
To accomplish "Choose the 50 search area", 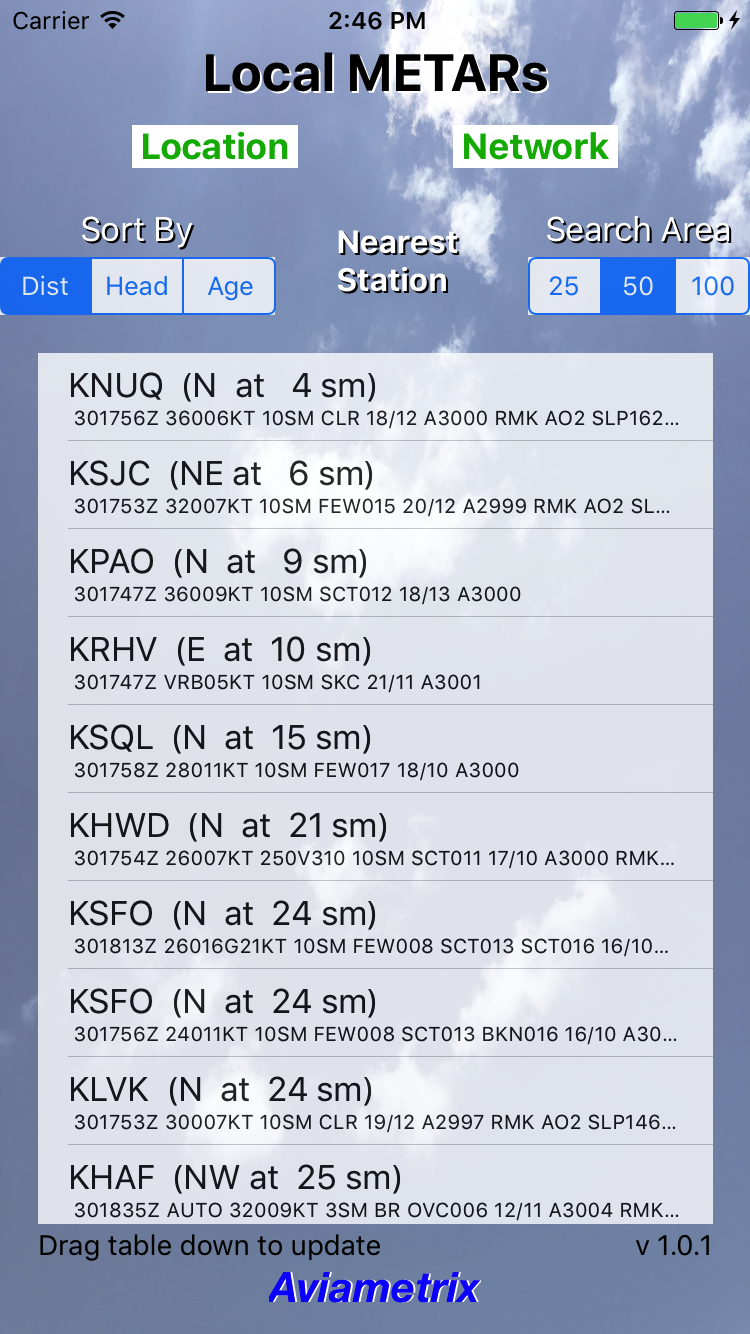I will tap(638, 287).
